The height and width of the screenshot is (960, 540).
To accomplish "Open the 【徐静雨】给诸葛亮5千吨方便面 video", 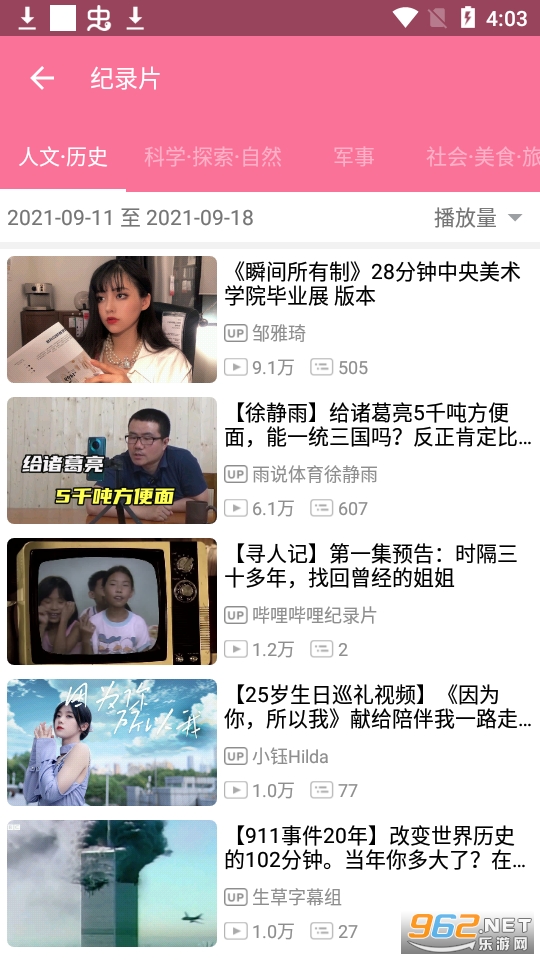I will coord(270,460).
